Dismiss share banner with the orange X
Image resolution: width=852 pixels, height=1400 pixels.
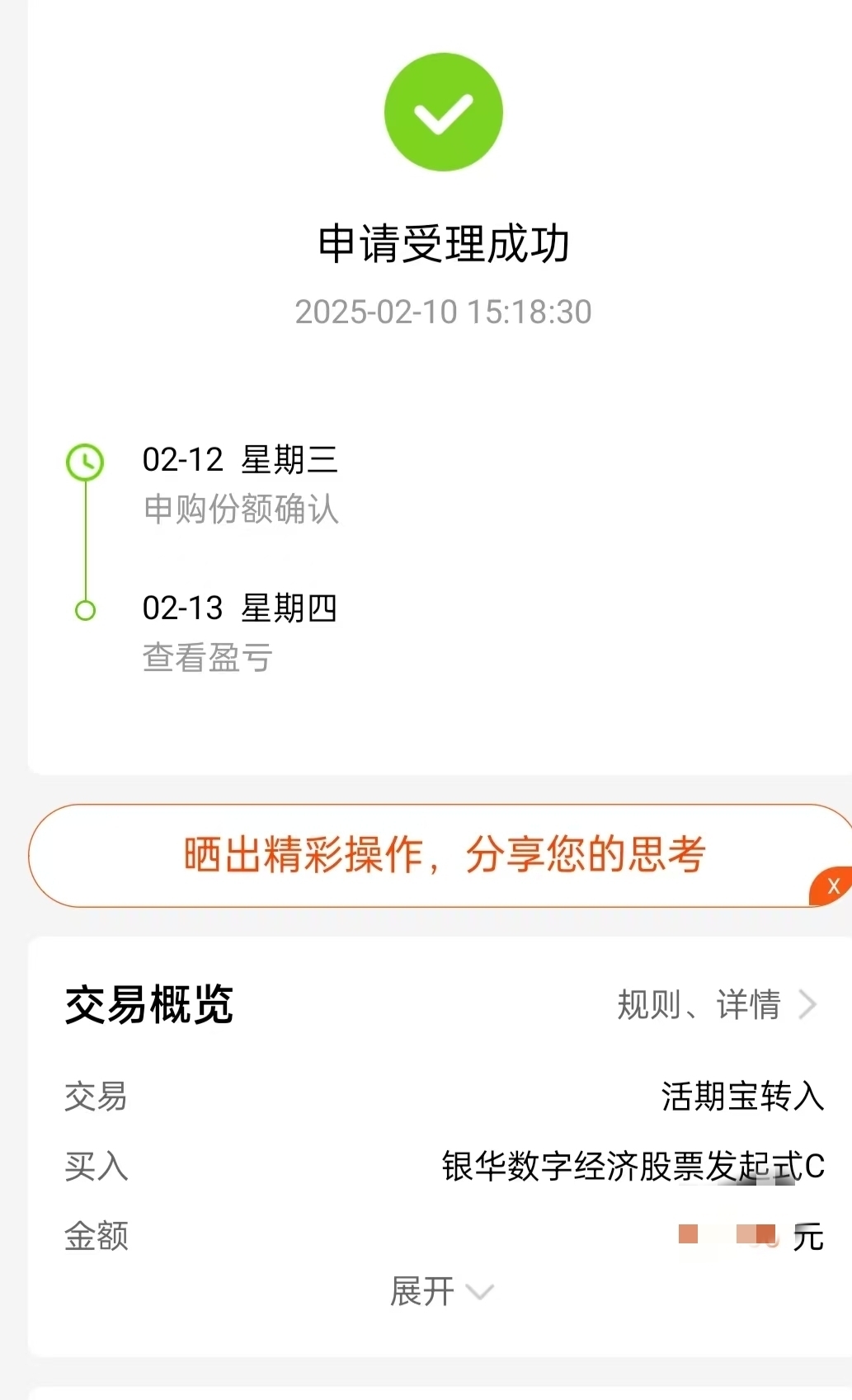tap(835, 886)
